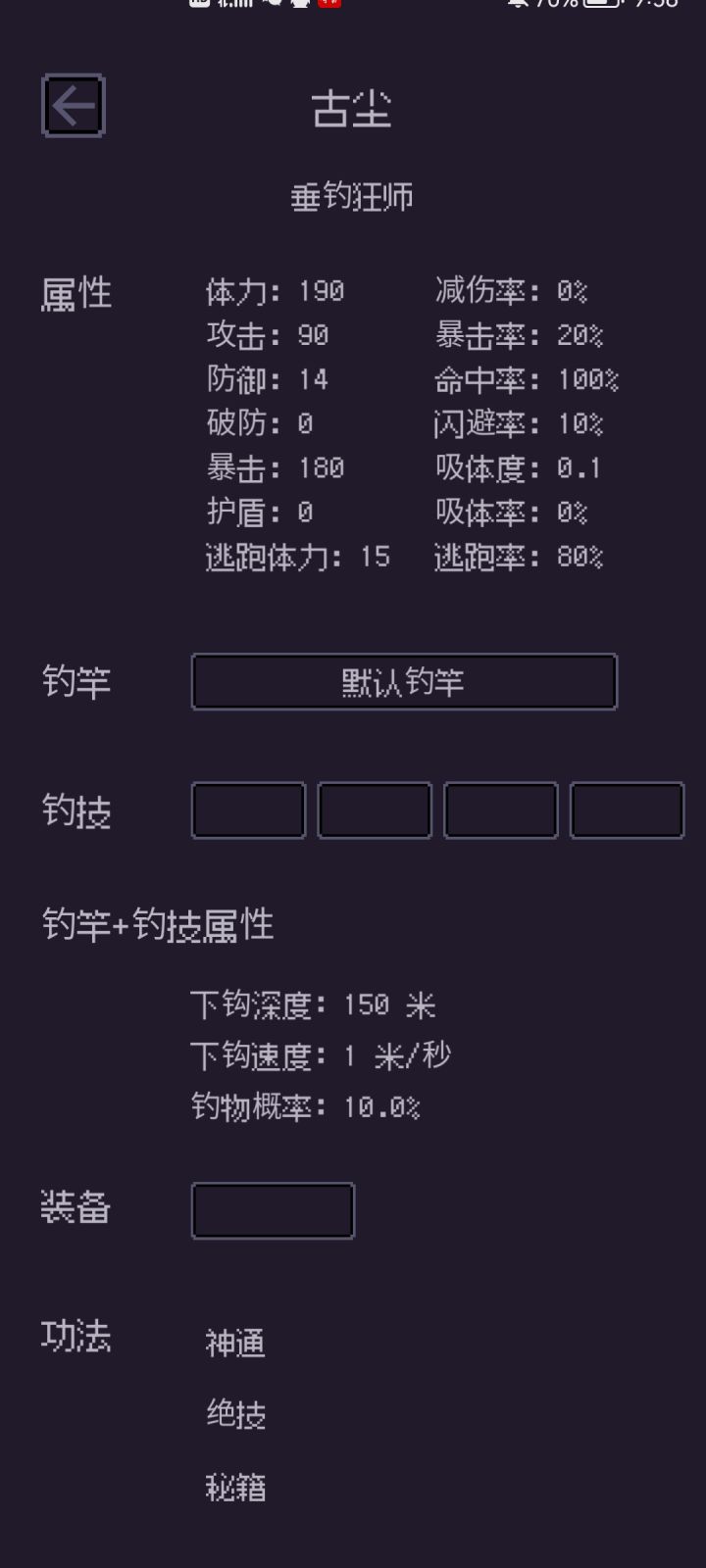Open the 装备 equipment slot
Screen dimensions: 706x1568
tap(273, 1210)
